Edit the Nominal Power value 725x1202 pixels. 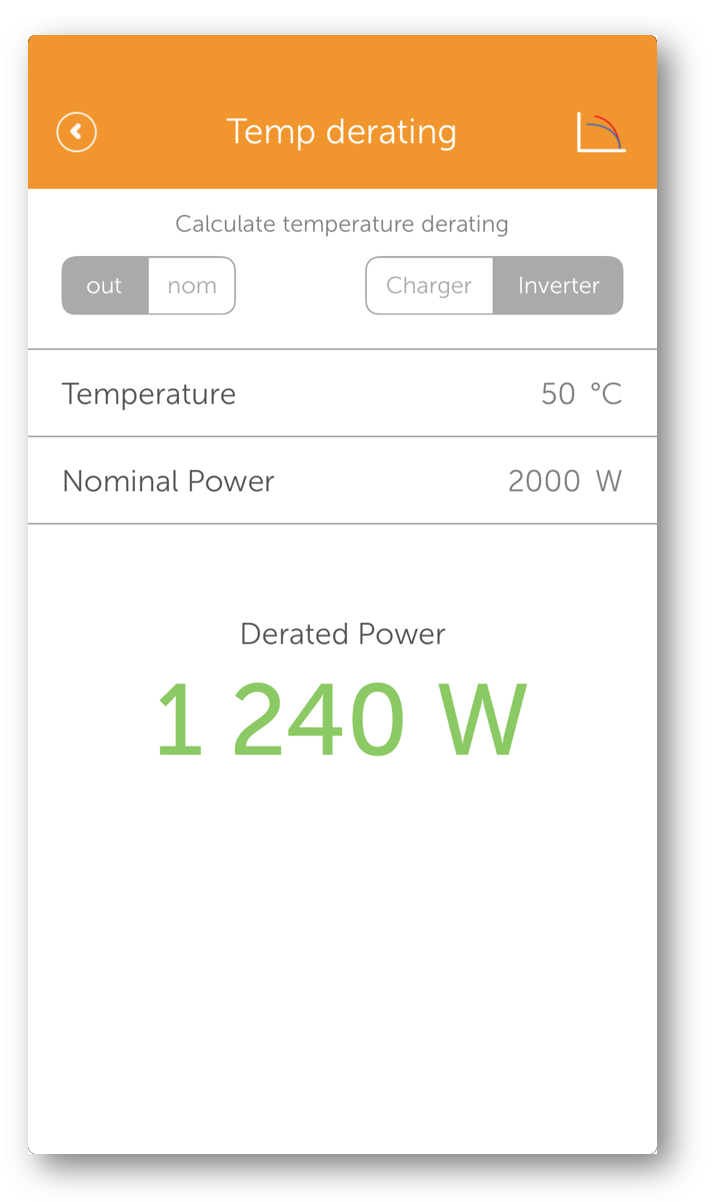tap(543, 481)
